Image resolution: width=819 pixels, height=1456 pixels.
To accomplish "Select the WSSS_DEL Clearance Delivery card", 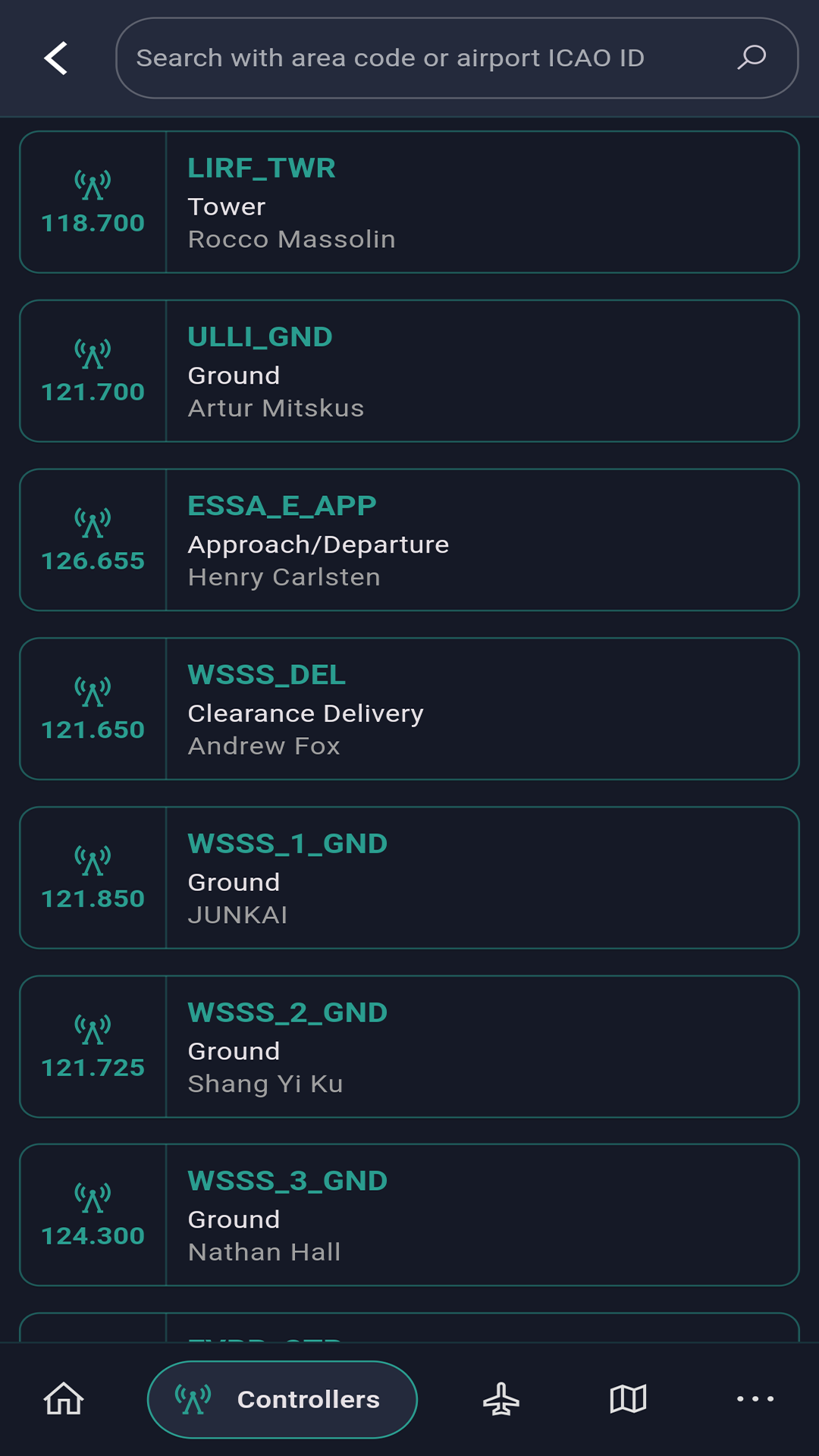I will pos(409,709).
